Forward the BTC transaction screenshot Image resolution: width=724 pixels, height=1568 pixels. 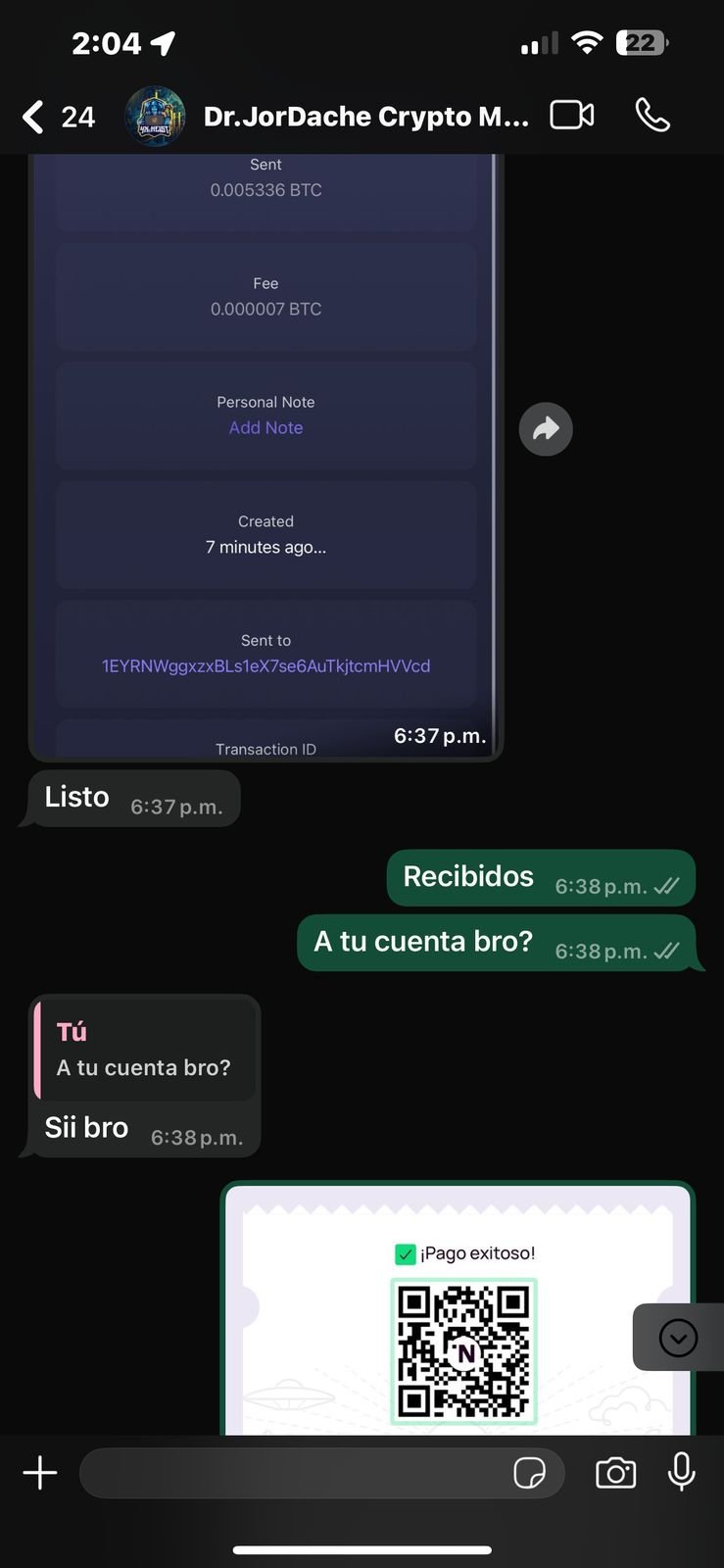[x=546, y=429]
